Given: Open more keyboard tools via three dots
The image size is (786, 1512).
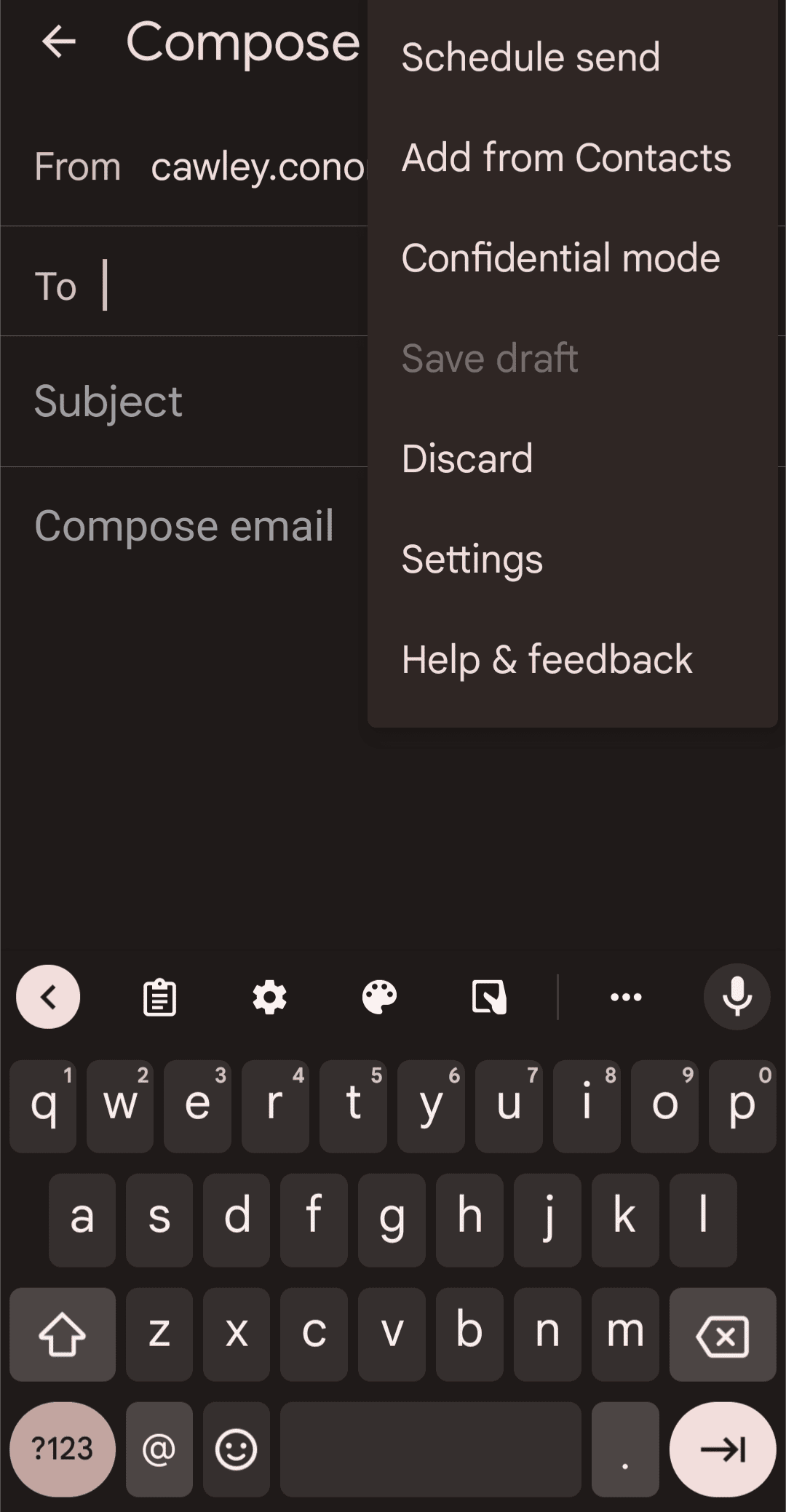Looking at the screenshot, I should pos(626,997).
